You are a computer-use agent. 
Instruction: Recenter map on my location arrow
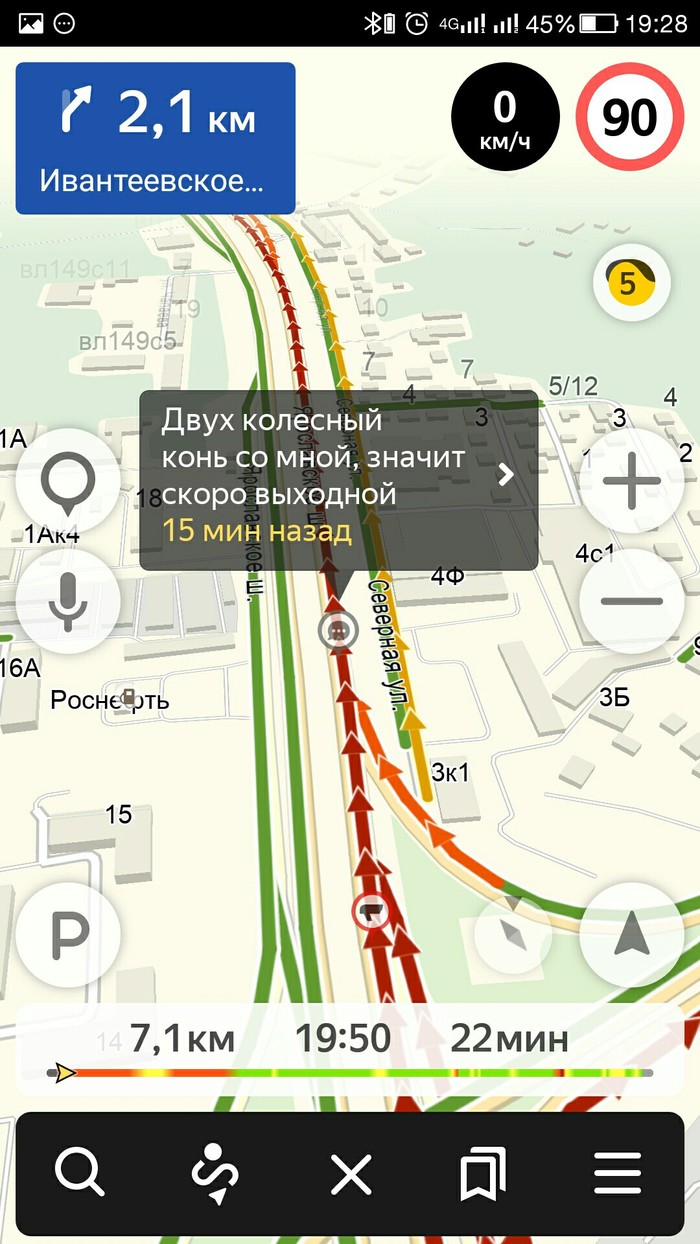pos(632,934)
